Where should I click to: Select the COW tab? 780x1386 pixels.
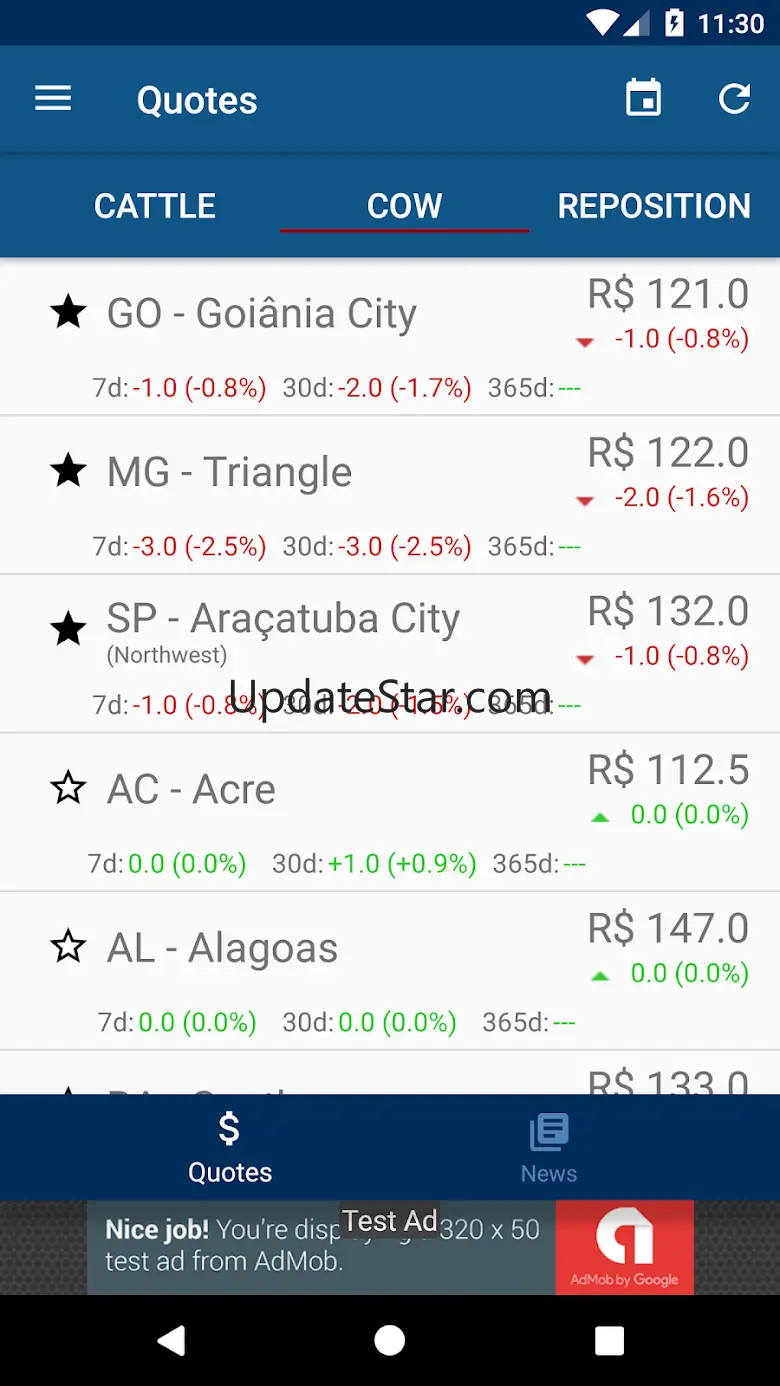(x=404, y=206)
